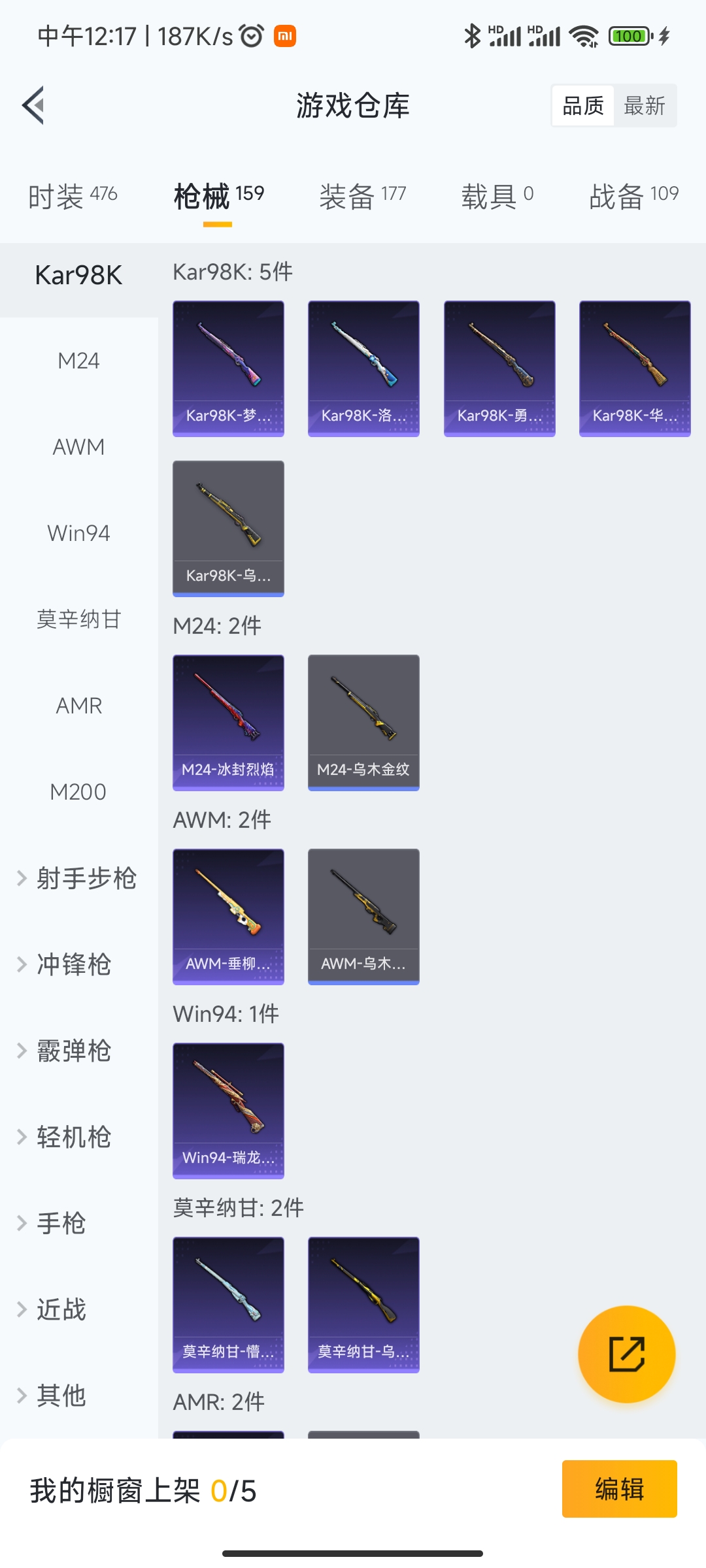Viewport: 706px width, 1568px height.
Task: Open the 战备 tab
Action: [x=633, y=196]
